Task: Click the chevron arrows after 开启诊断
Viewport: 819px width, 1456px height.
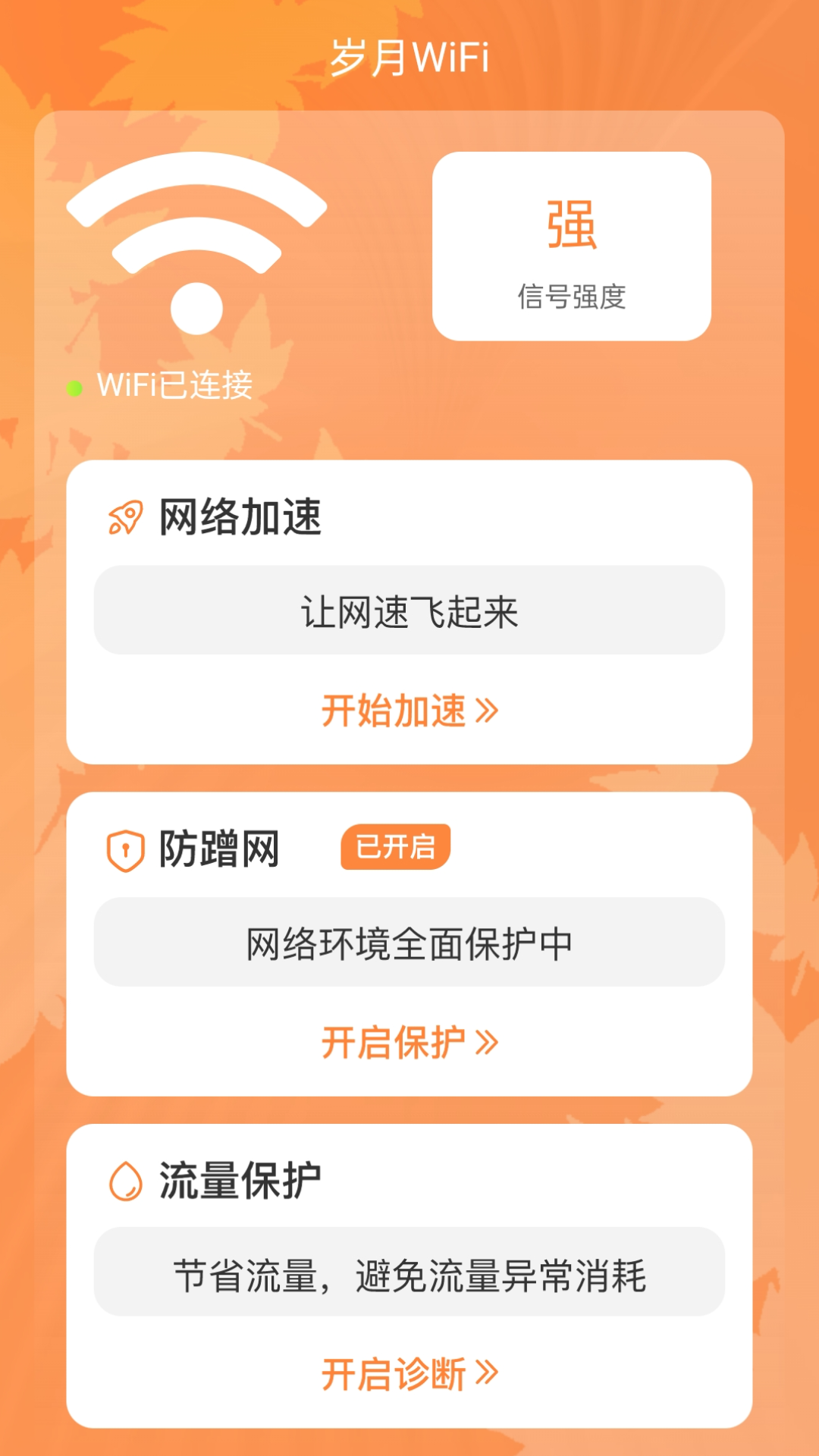Action: [487, 1374]
